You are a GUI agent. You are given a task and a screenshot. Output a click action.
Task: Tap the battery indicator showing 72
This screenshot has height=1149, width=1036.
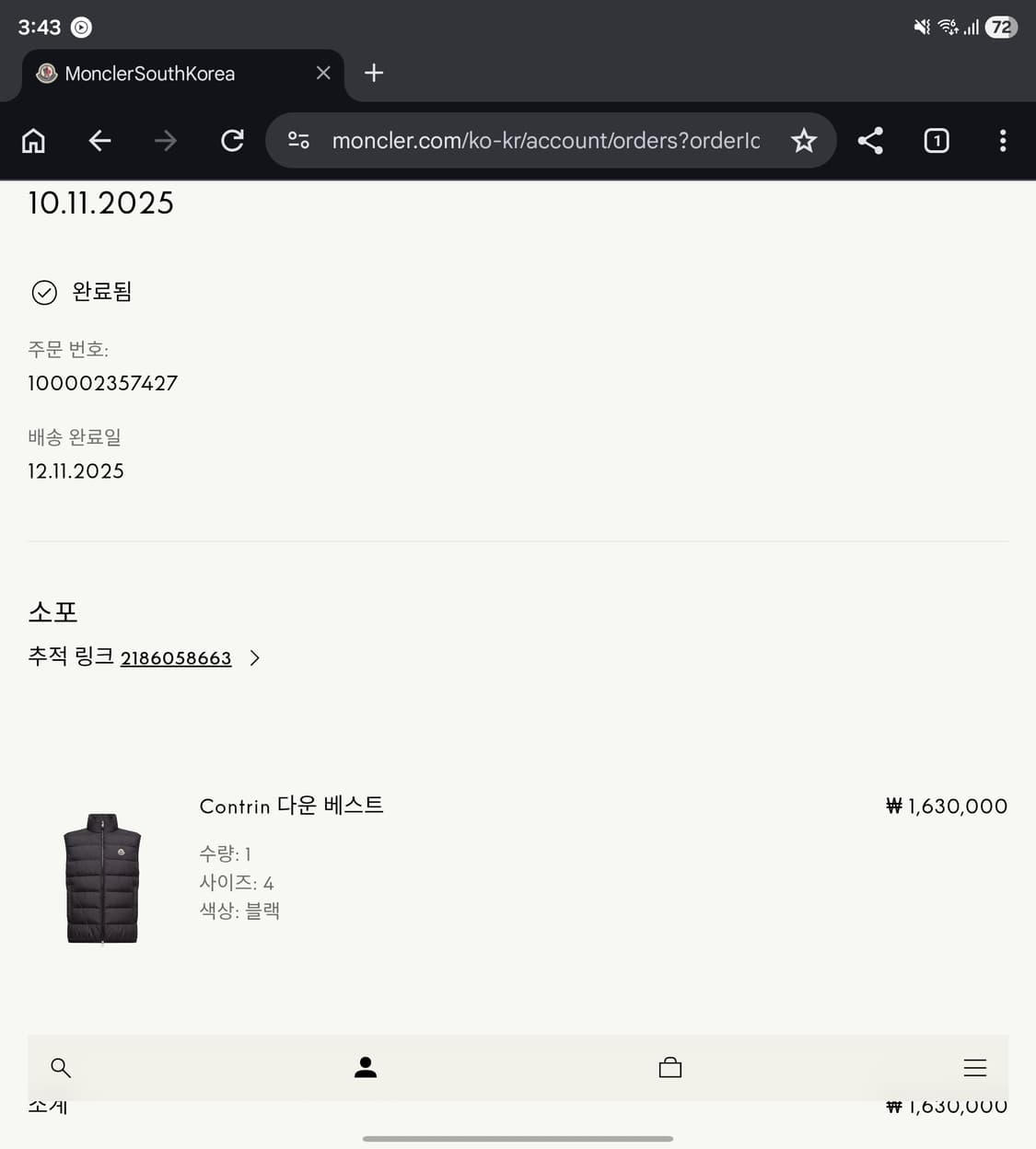(x=1000, y=28)
